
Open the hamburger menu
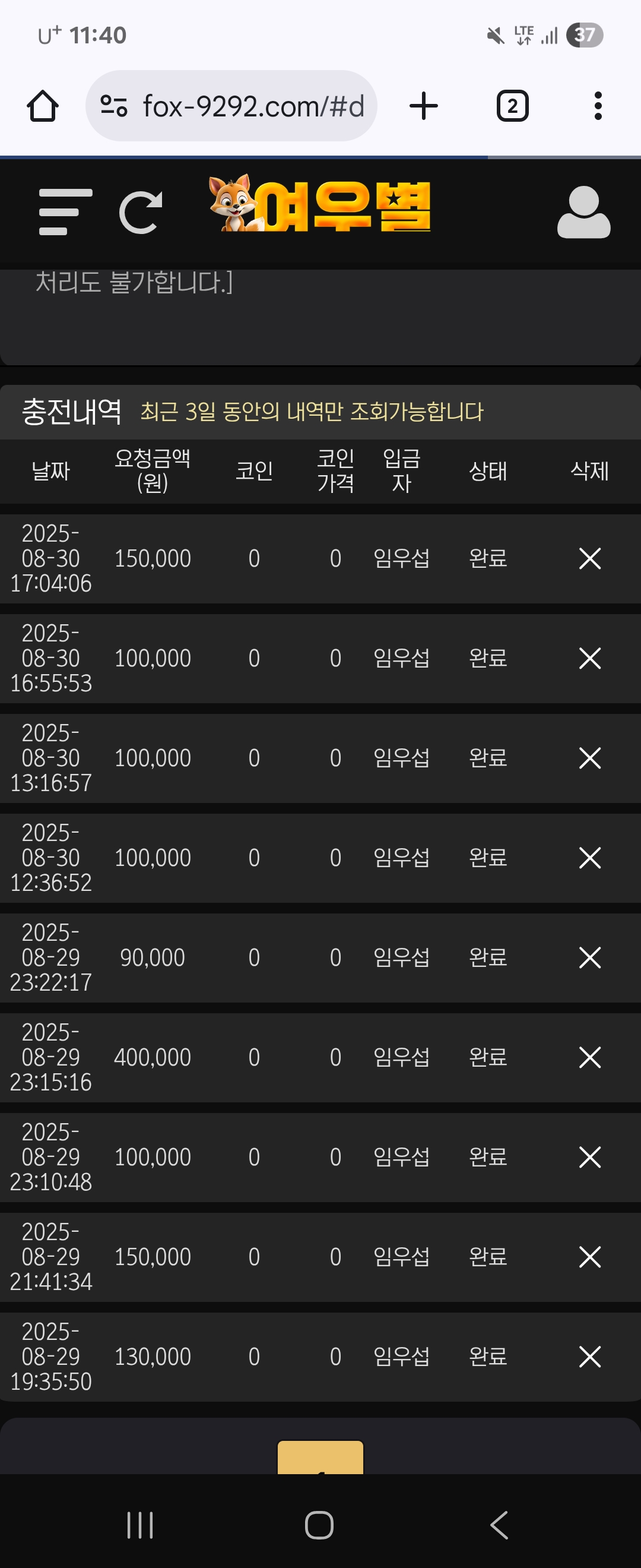(65, 211)
